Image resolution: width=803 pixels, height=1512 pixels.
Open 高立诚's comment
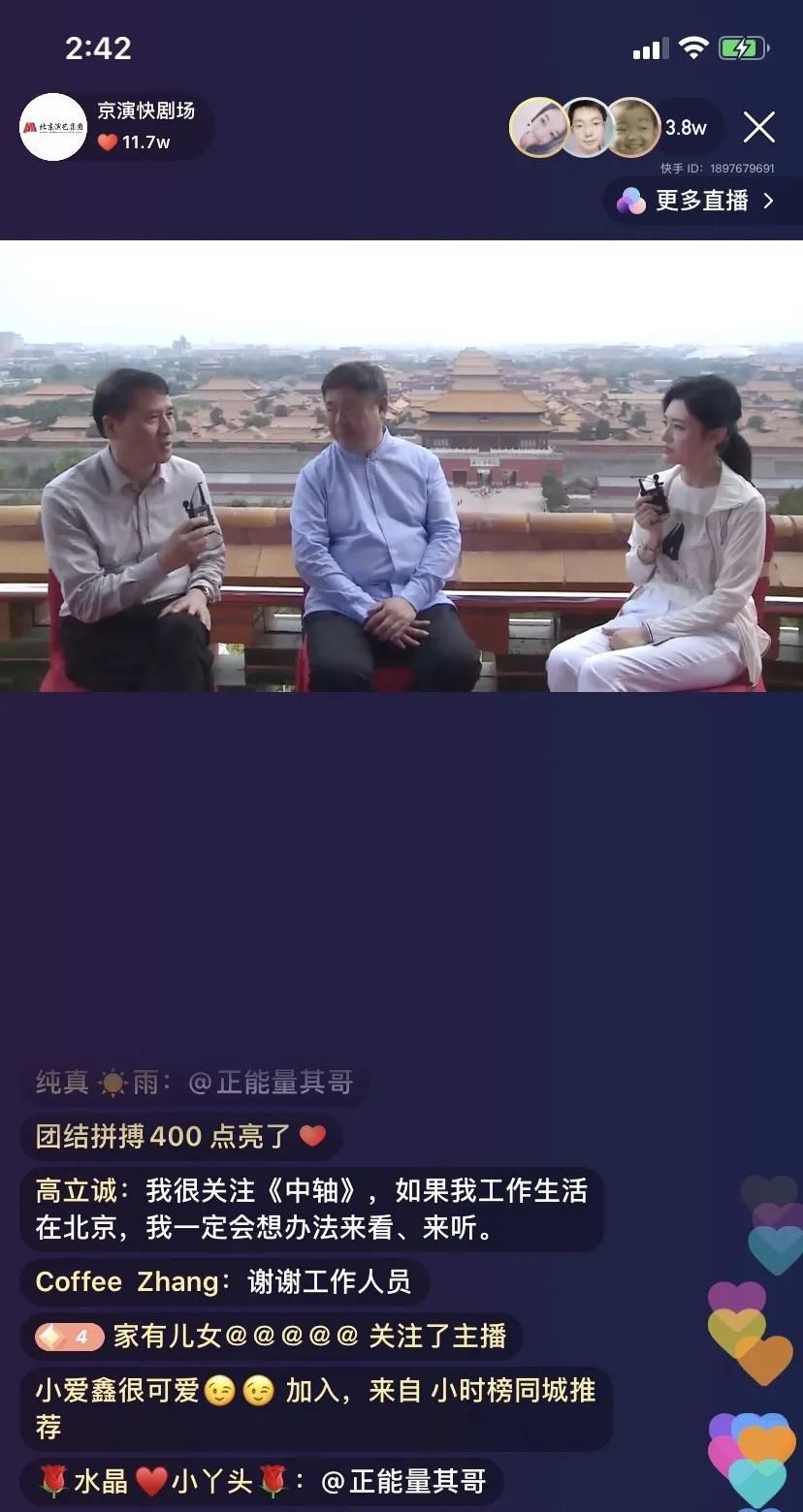click(311, 1209)
